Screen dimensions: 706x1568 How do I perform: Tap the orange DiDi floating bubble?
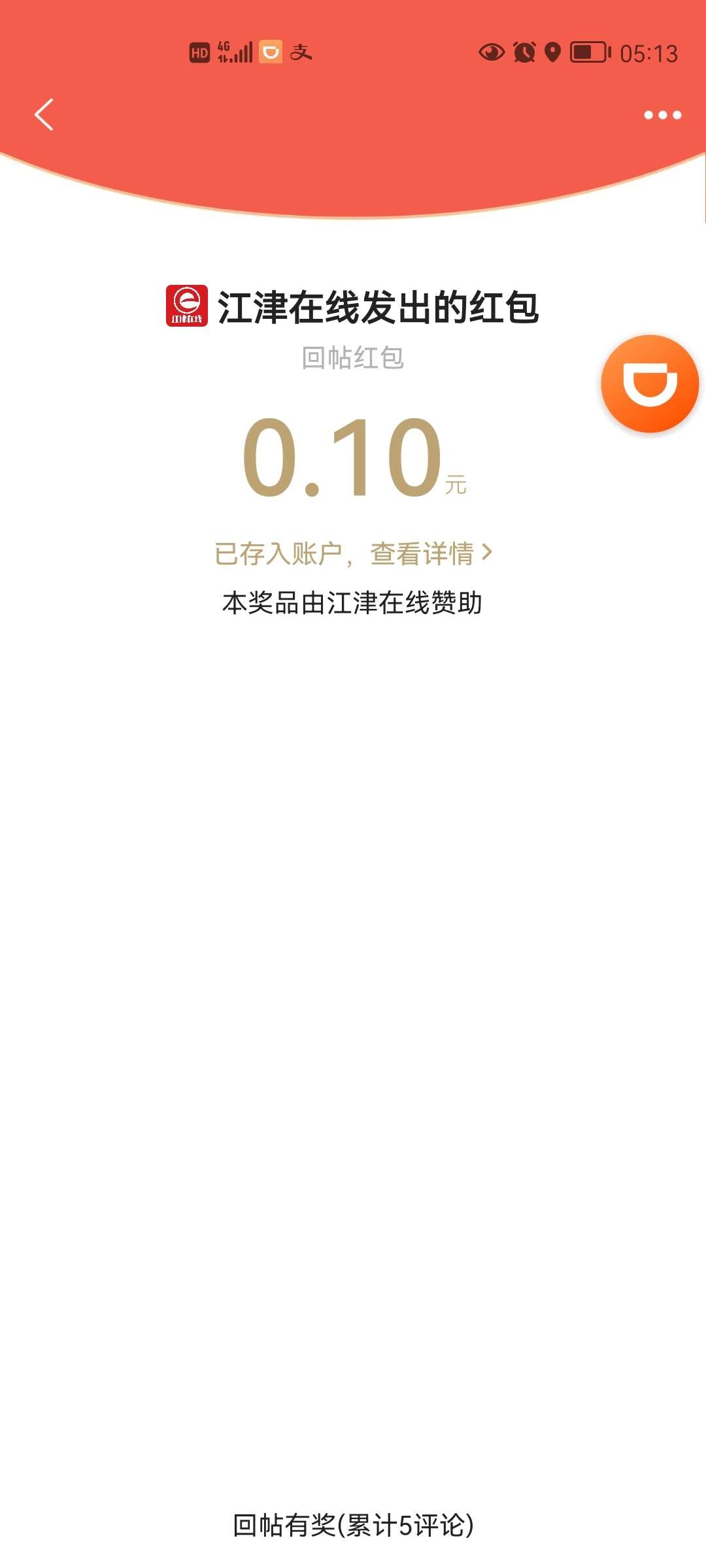[650, 384]
